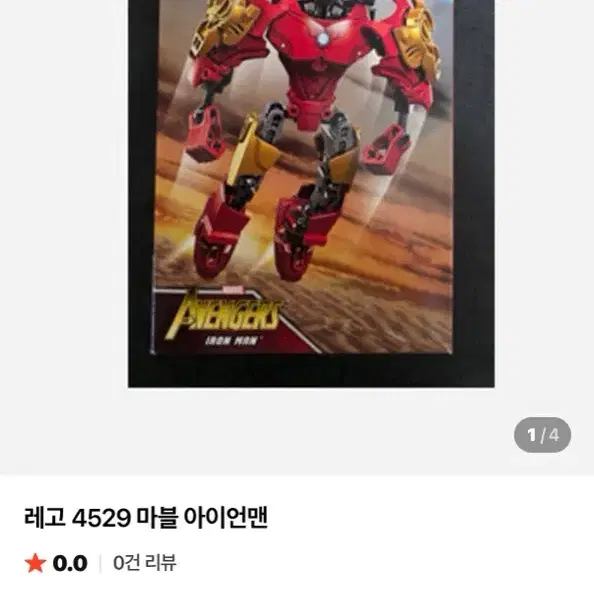Image resolution: width=594 pixels, height=594 pixels.
Task: Open the Iron Man product photo
Action: coord(311,193)
